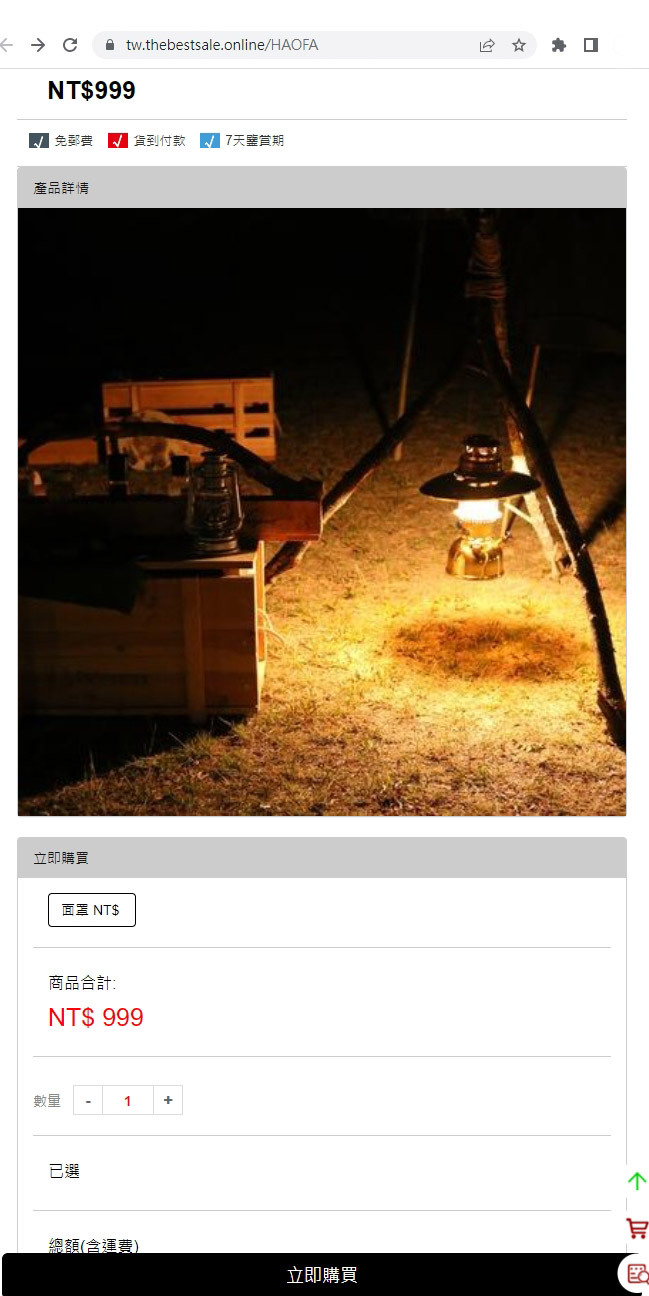Share this page from the address bar
This screenshot has width=649, height=1296.
pyautogui.click(x=487, y=45)
